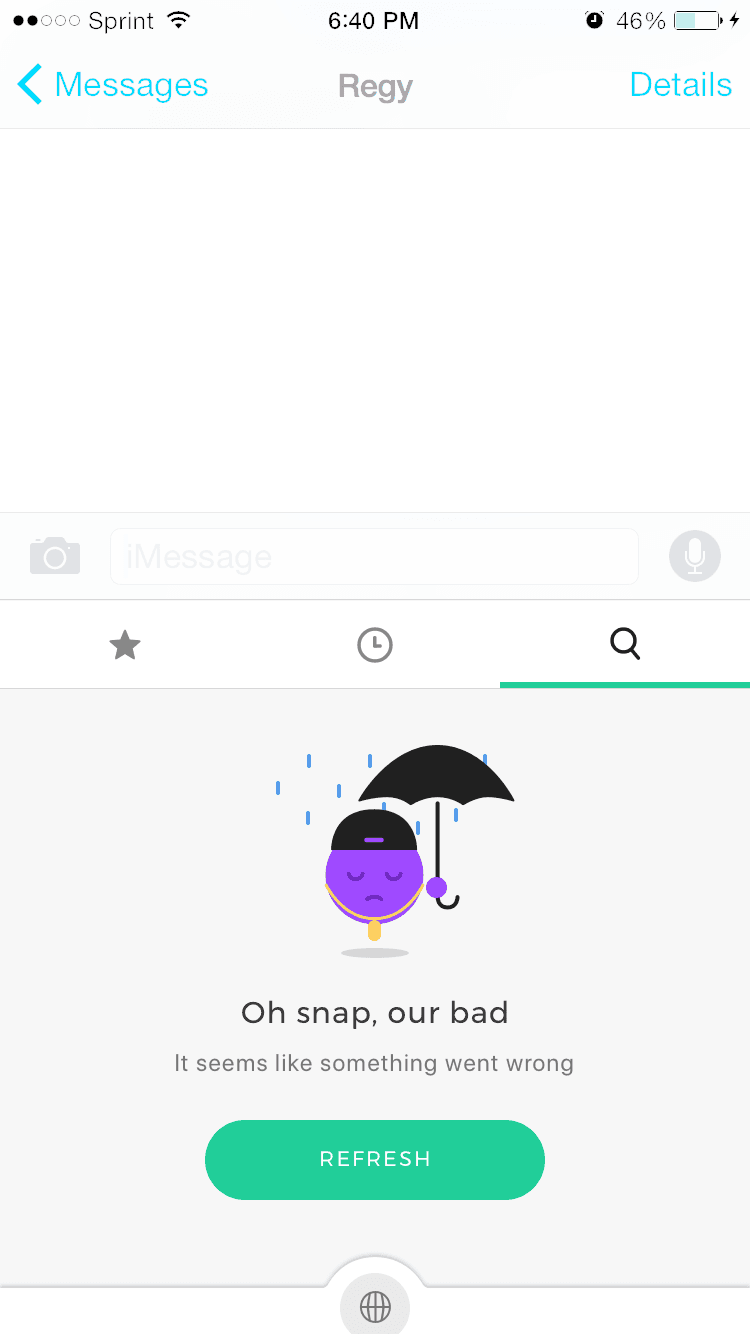This screenshot has width=750, height=1334.
Task: Switch to the recents clock tab
Action: click(x=375, y=645)
